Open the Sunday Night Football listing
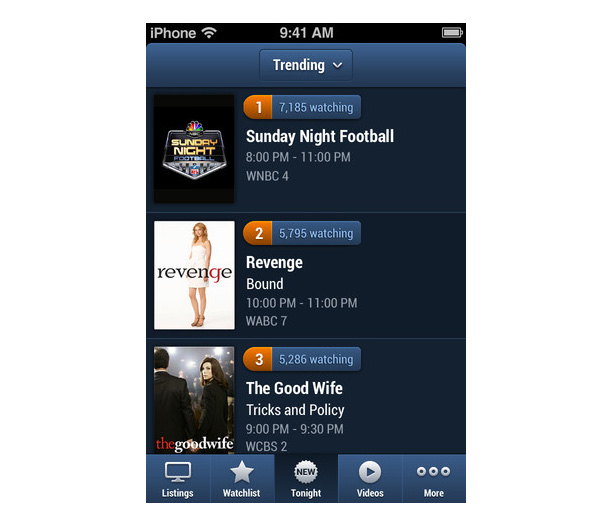Screen dimensions: 600x528 coord(319,137)
